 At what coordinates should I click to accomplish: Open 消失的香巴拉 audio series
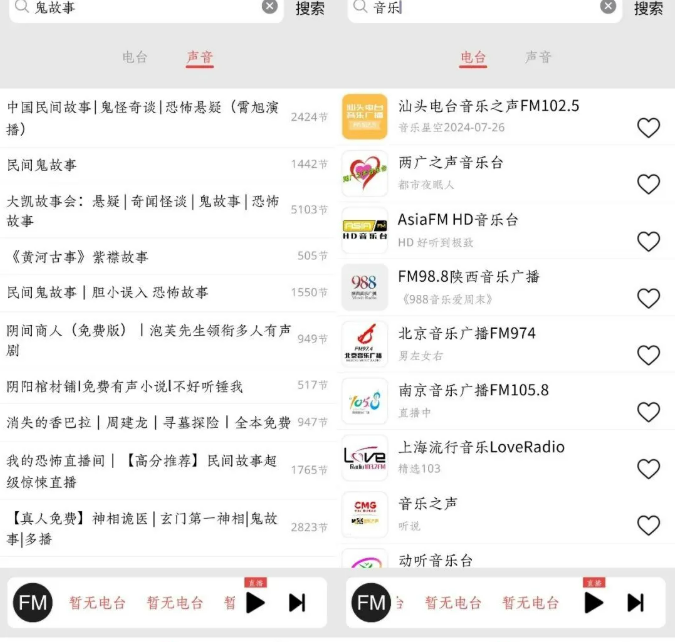coord(148,423)
